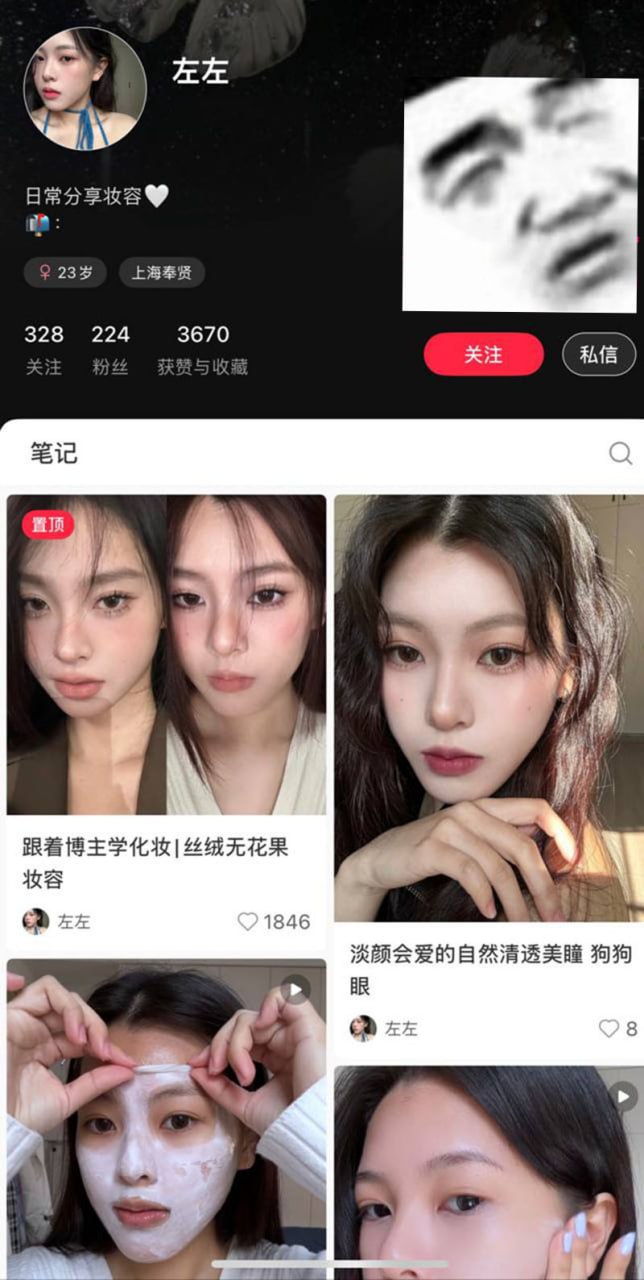This screenshot has width=644, height=1280.
Task: Show the 3670 获赞与收藏 details
Action: point(202,349)
